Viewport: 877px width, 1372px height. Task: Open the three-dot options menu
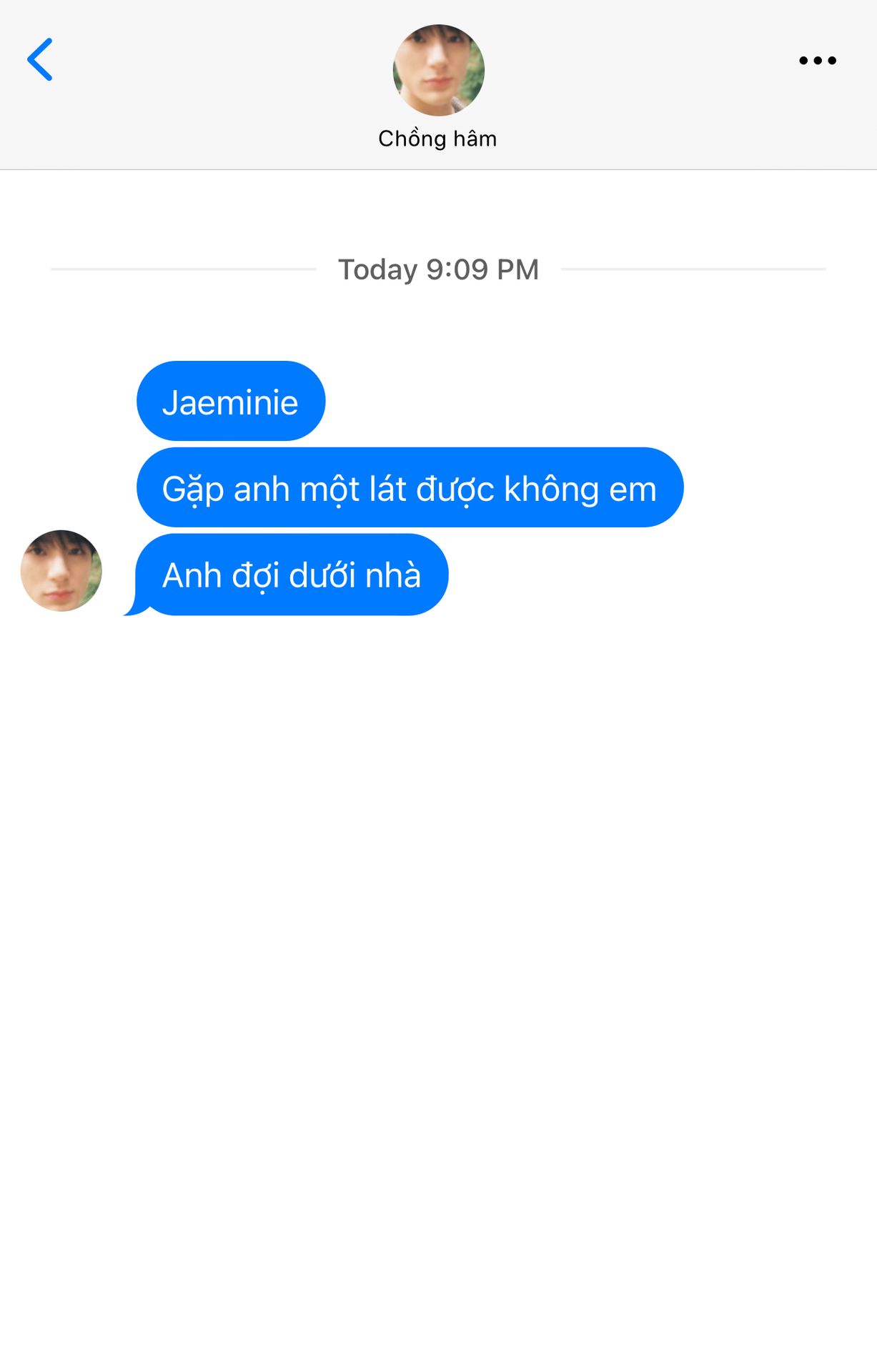point(817,61)
